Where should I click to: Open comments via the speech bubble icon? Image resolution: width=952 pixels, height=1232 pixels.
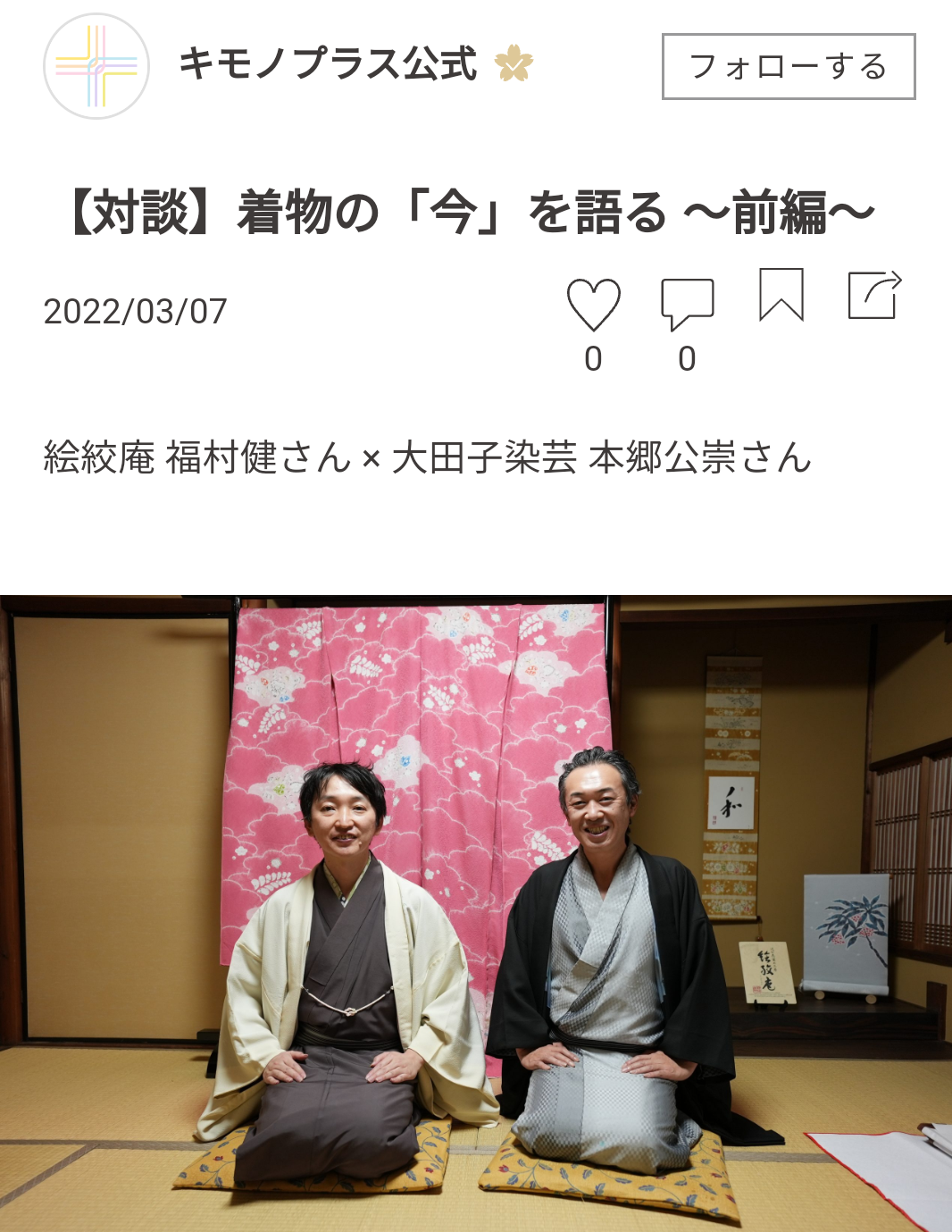(x=687, y=303)
